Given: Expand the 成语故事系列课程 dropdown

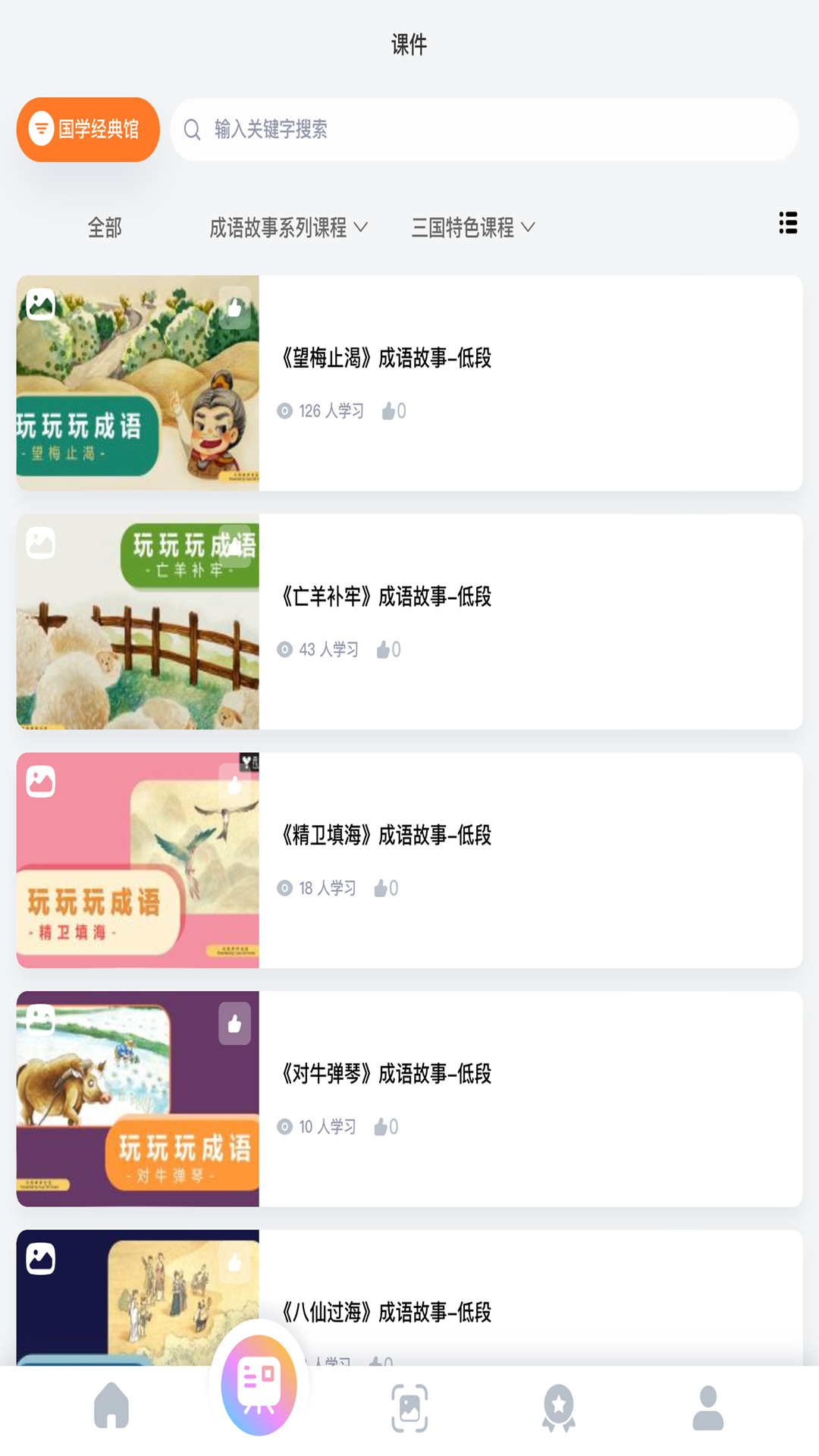Looking at the screenshot, I should [x=288, y=227].
